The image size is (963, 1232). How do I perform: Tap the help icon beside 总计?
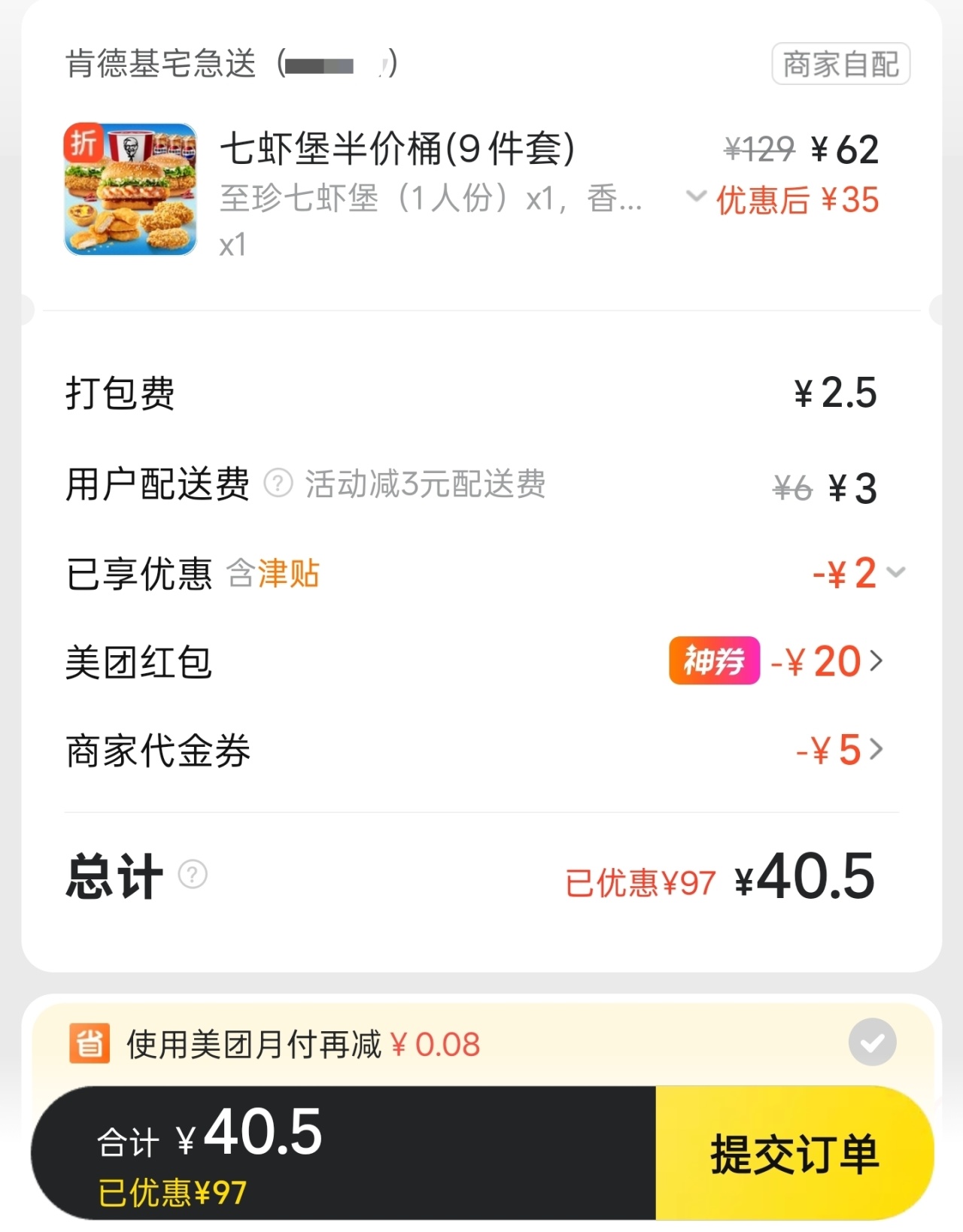coord(193,875)
